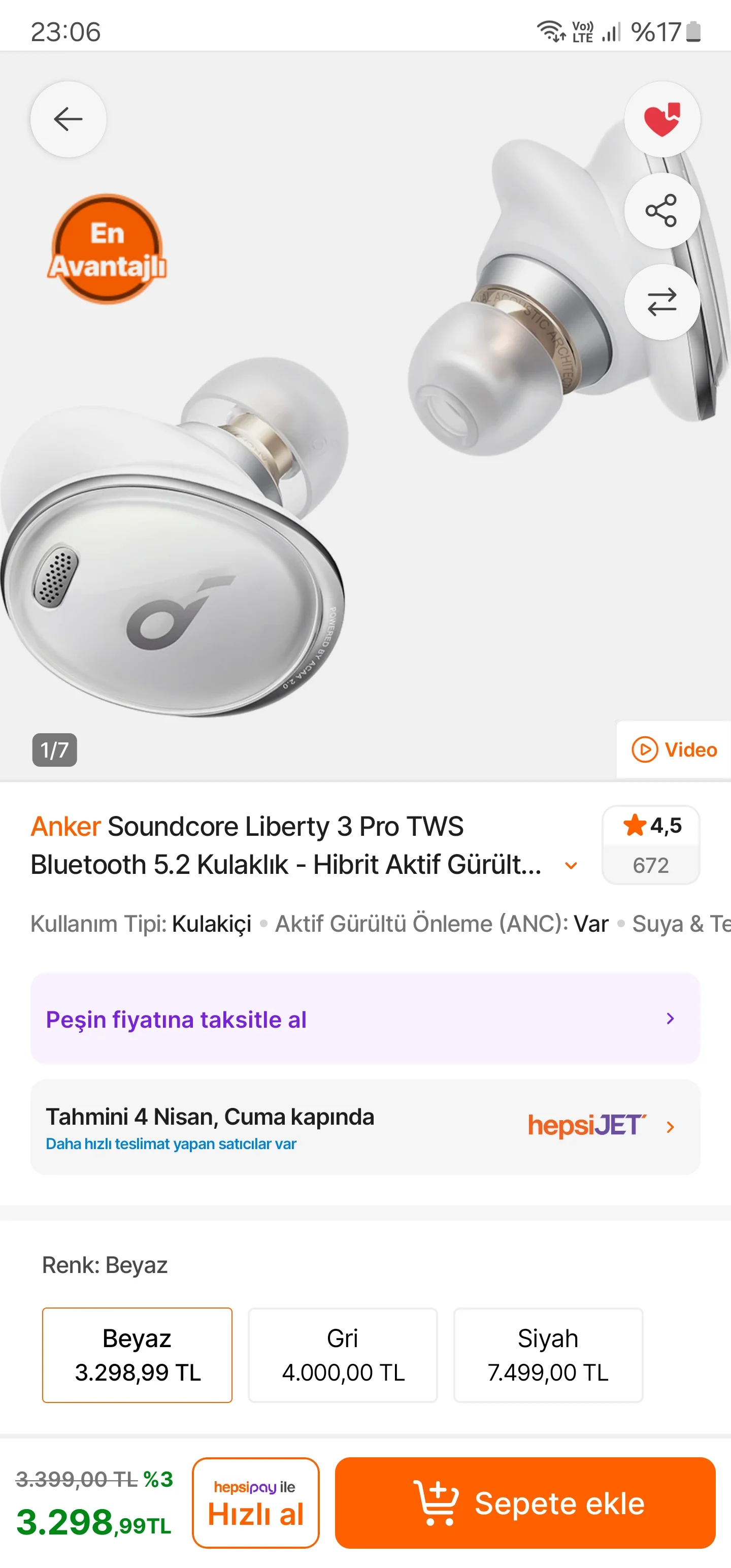Pick the Siyah color option
This screenshot has height=1568, width=731.
coord(548,1355)
